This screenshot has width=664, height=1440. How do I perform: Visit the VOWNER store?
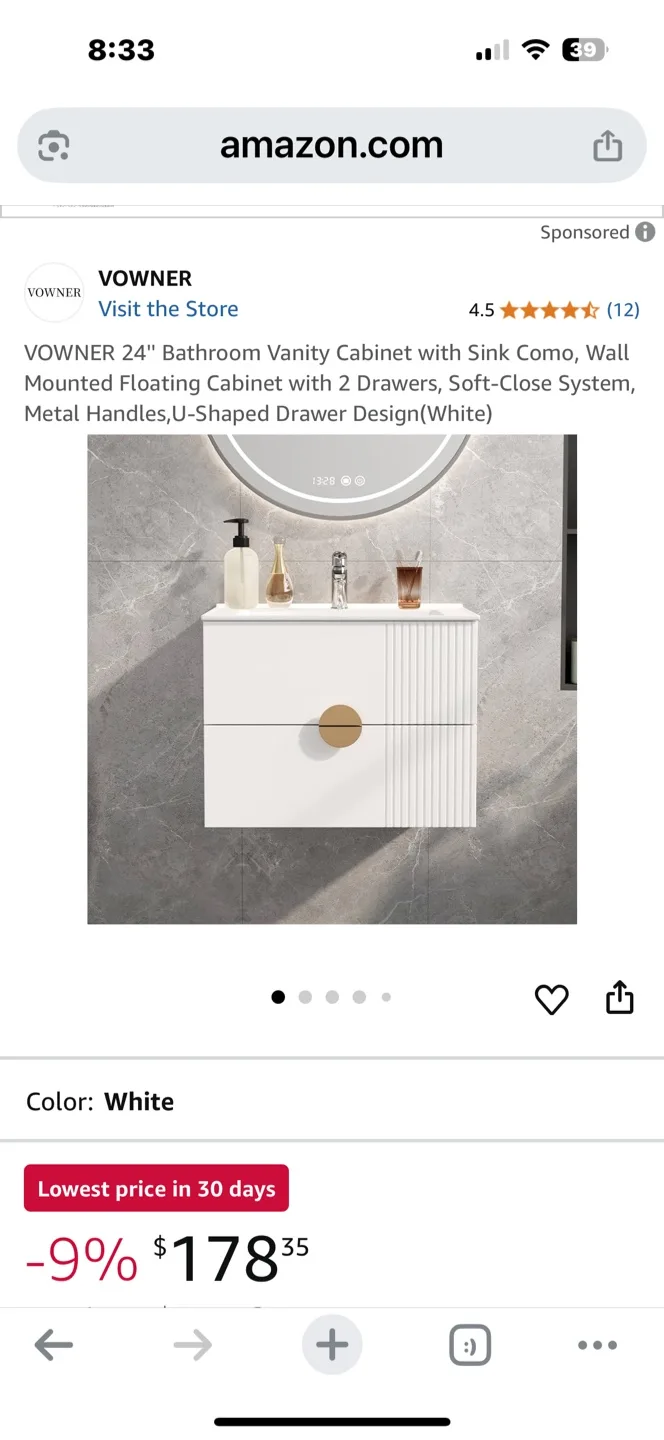coord(168,309)
